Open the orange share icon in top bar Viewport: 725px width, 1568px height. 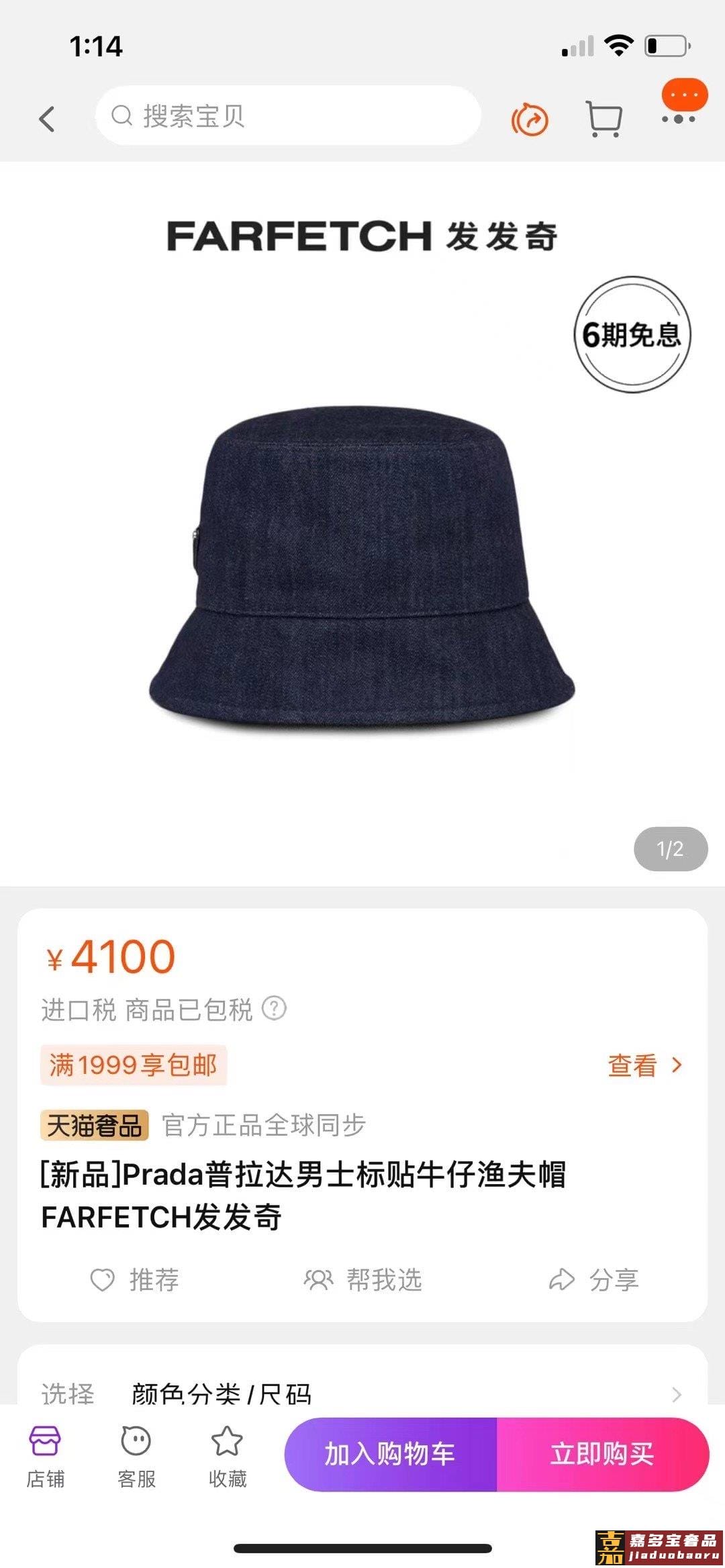tap(530, 120)
